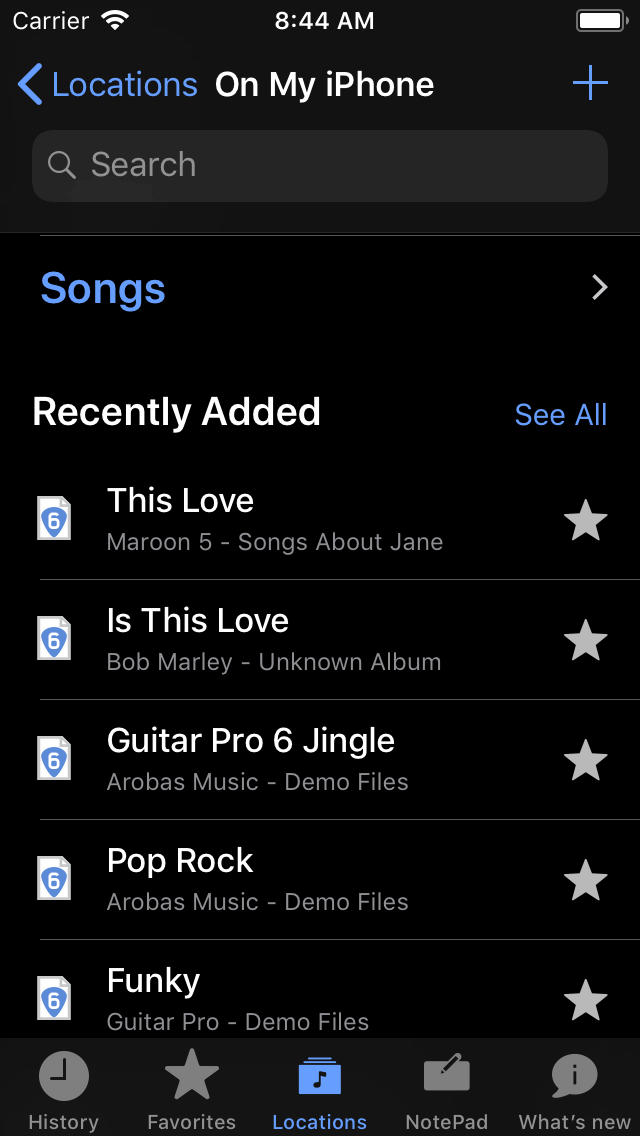This screenshot has height=1136, width=640.
Task: Favorite Is This Love with its star
Action: pos(585,640)
